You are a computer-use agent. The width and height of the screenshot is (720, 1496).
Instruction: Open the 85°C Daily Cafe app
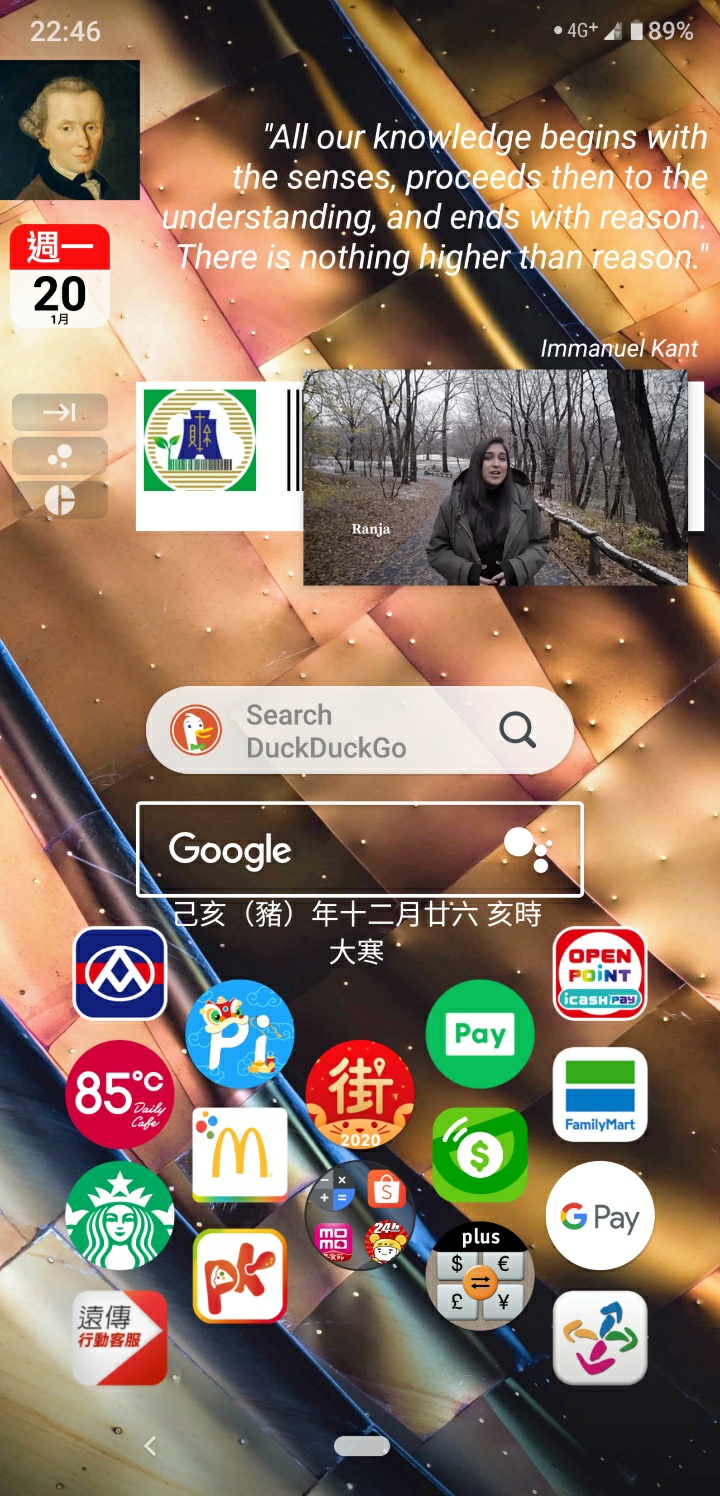(119, 1094)
